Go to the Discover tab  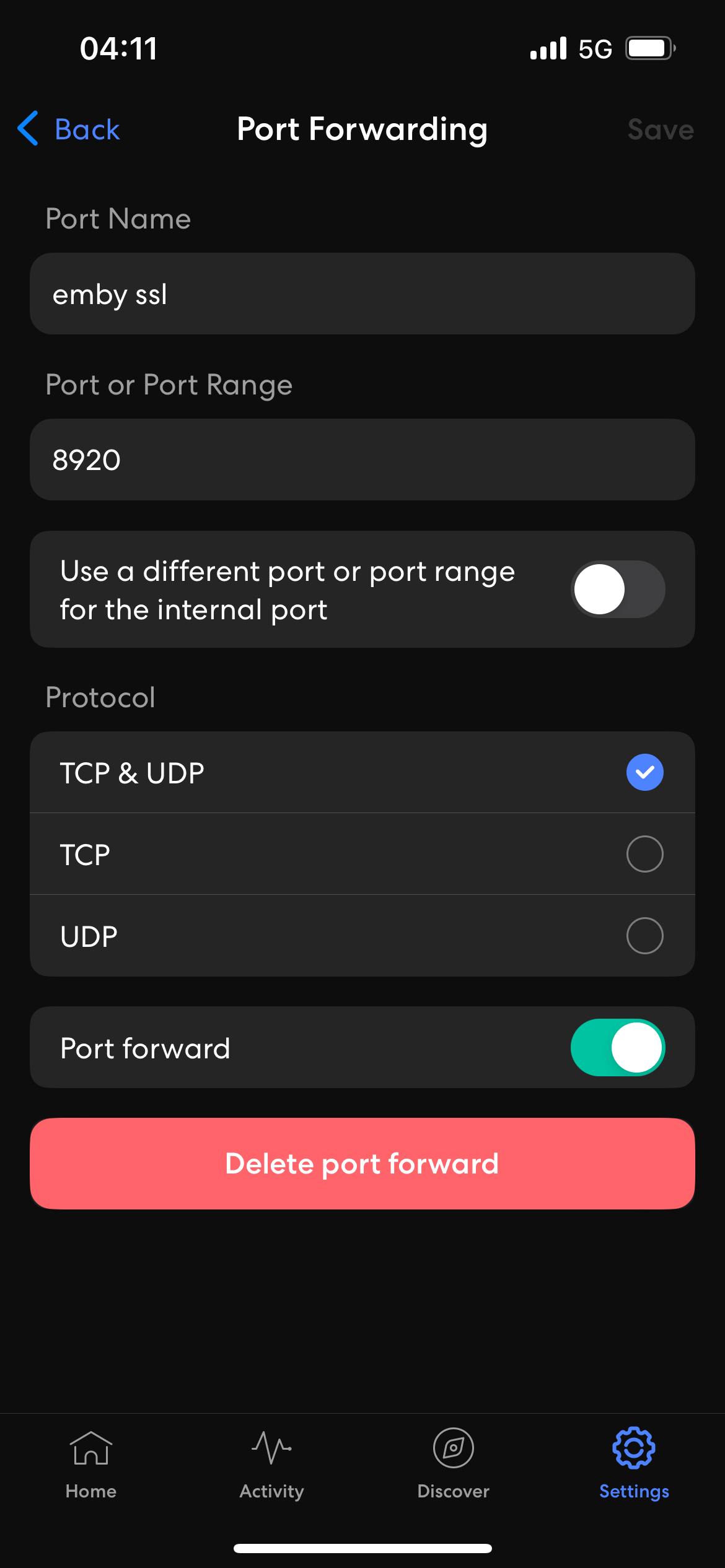453,1464
